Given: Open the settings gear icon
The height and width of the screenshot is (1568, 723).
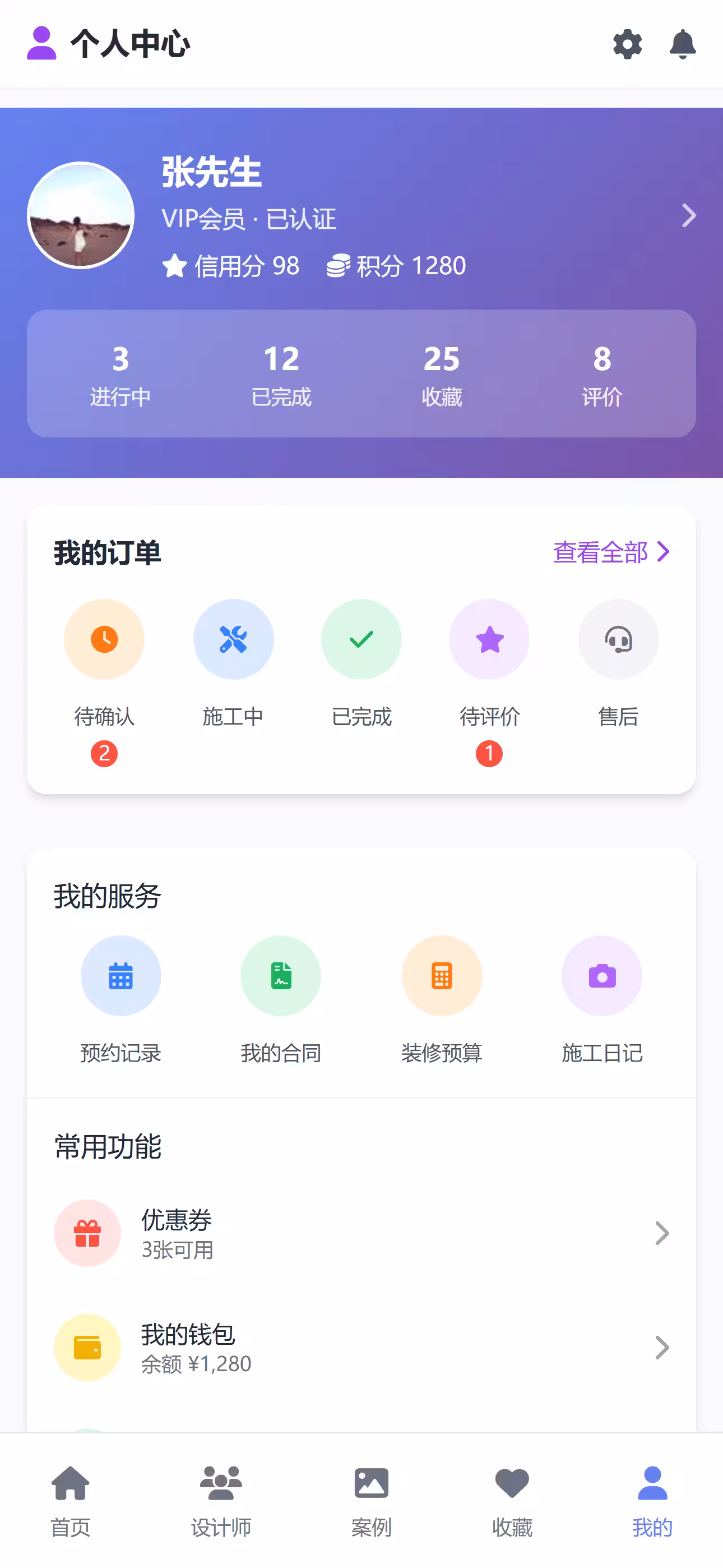Looking at the screenshot, I should 628,44.
